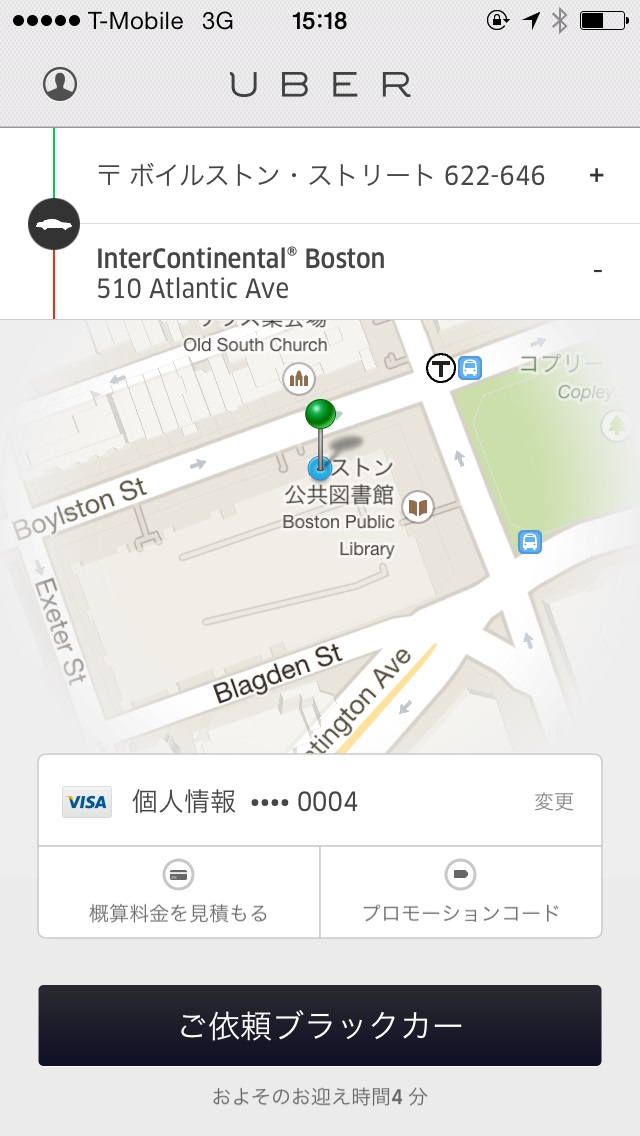Screen dimensions: 640x1136
Task: Tap 変更 to change the payment card
Action: coord(554,801)
